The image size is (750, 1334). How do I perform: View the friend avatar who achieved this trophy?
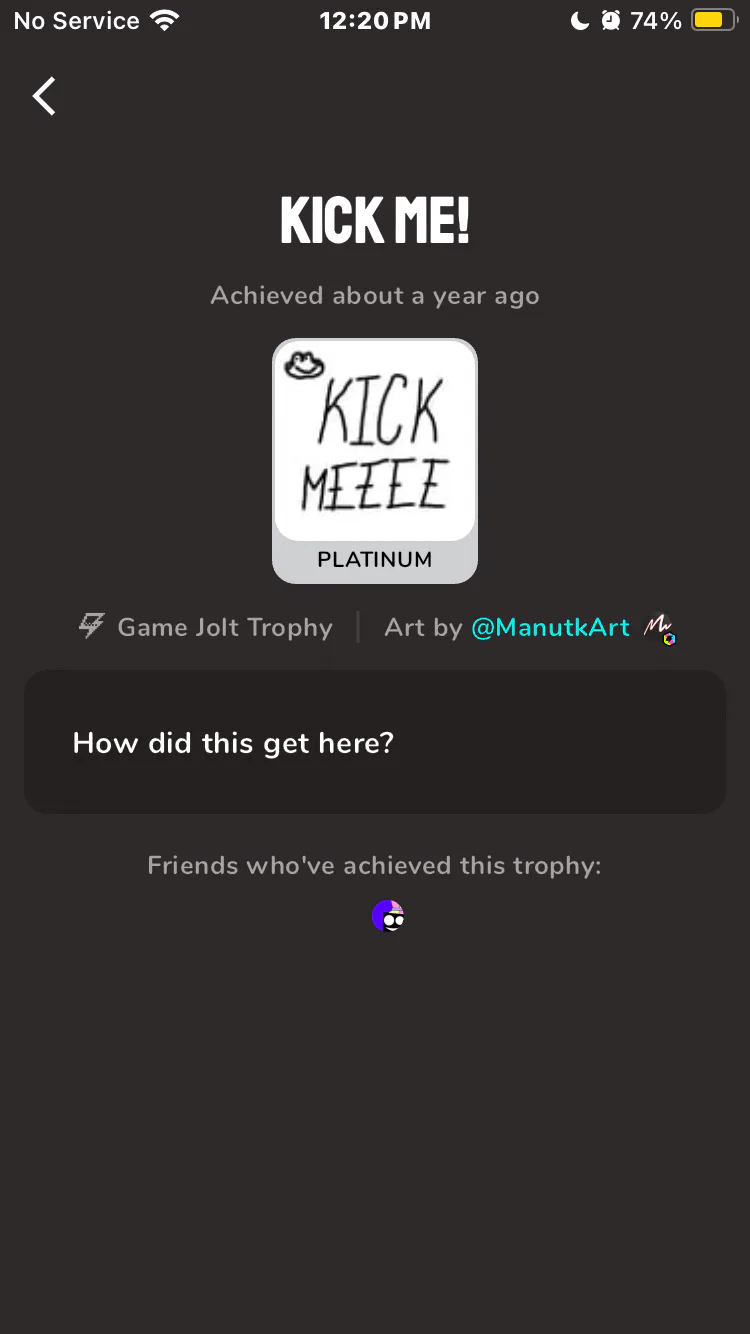[388, 916]
